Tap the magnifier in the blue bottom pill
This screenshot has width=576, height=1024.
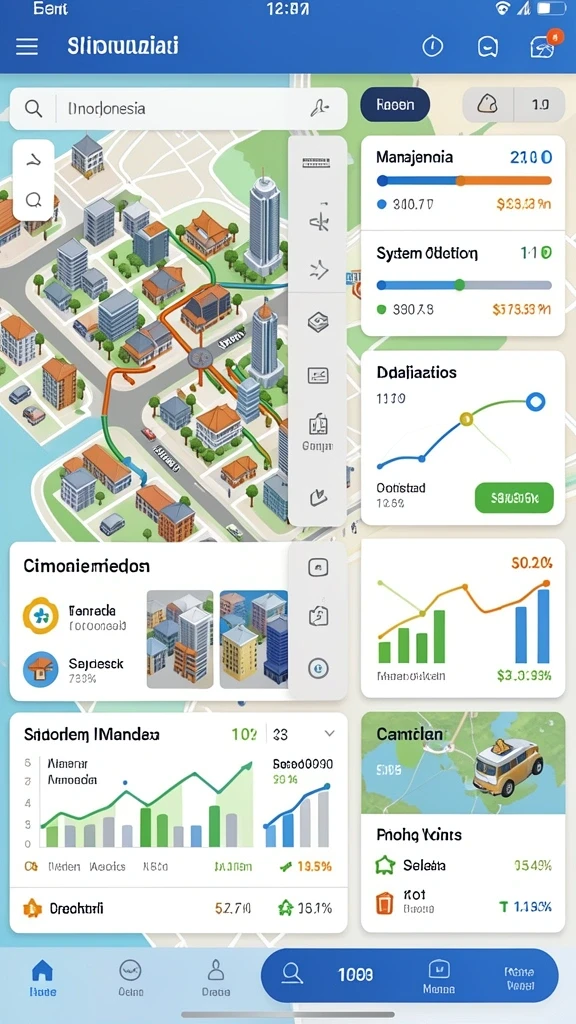[x=292, y=974]
